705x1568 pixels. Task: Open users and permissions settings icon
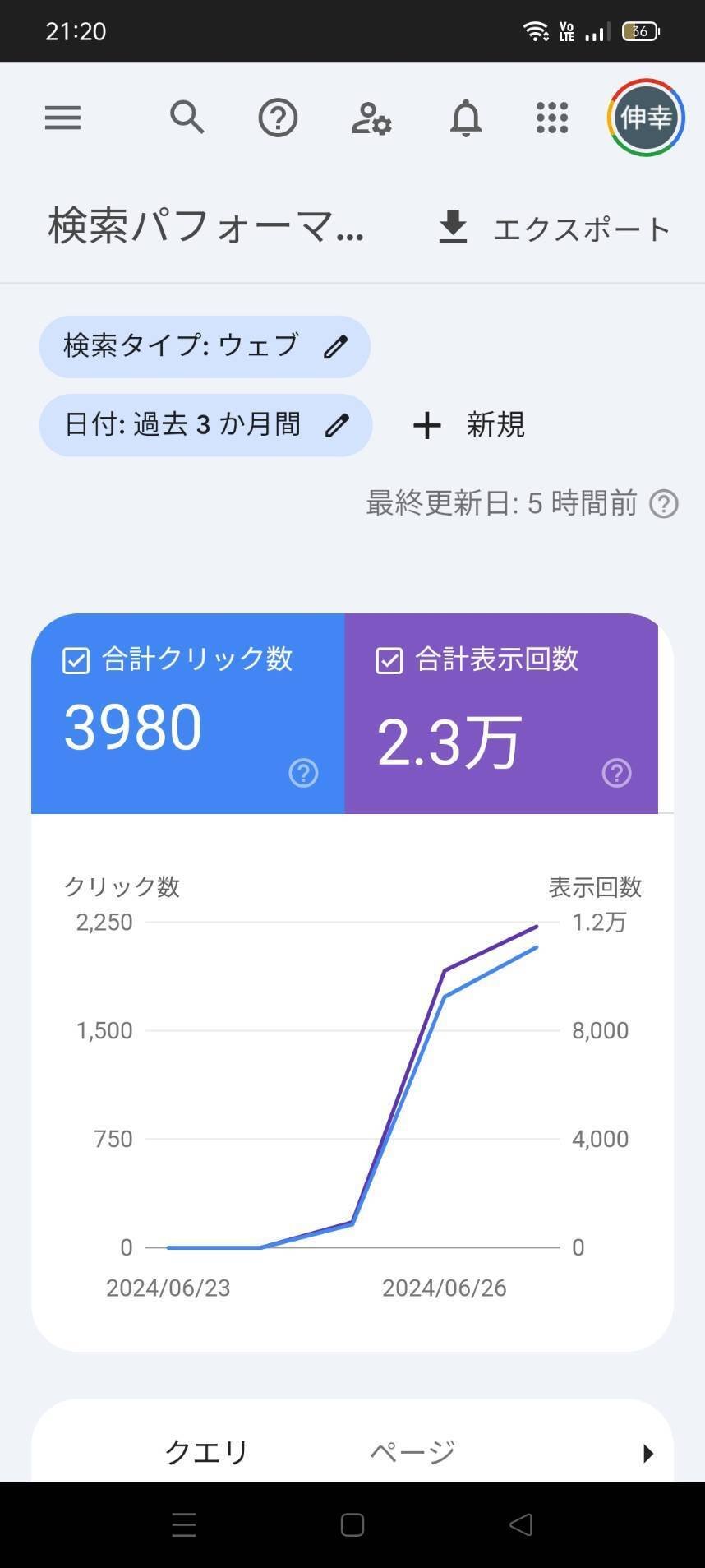[x=371, y=118]
